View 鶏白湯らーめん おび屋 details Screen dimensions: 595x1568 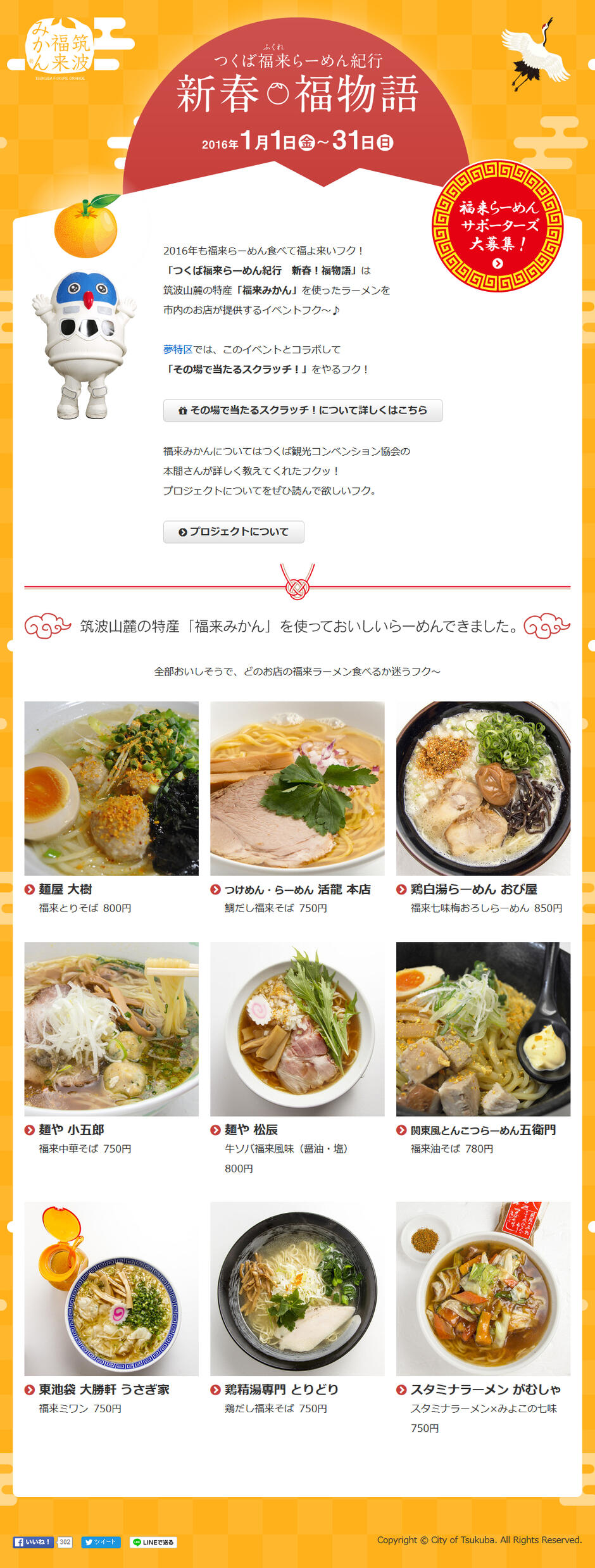473,889
